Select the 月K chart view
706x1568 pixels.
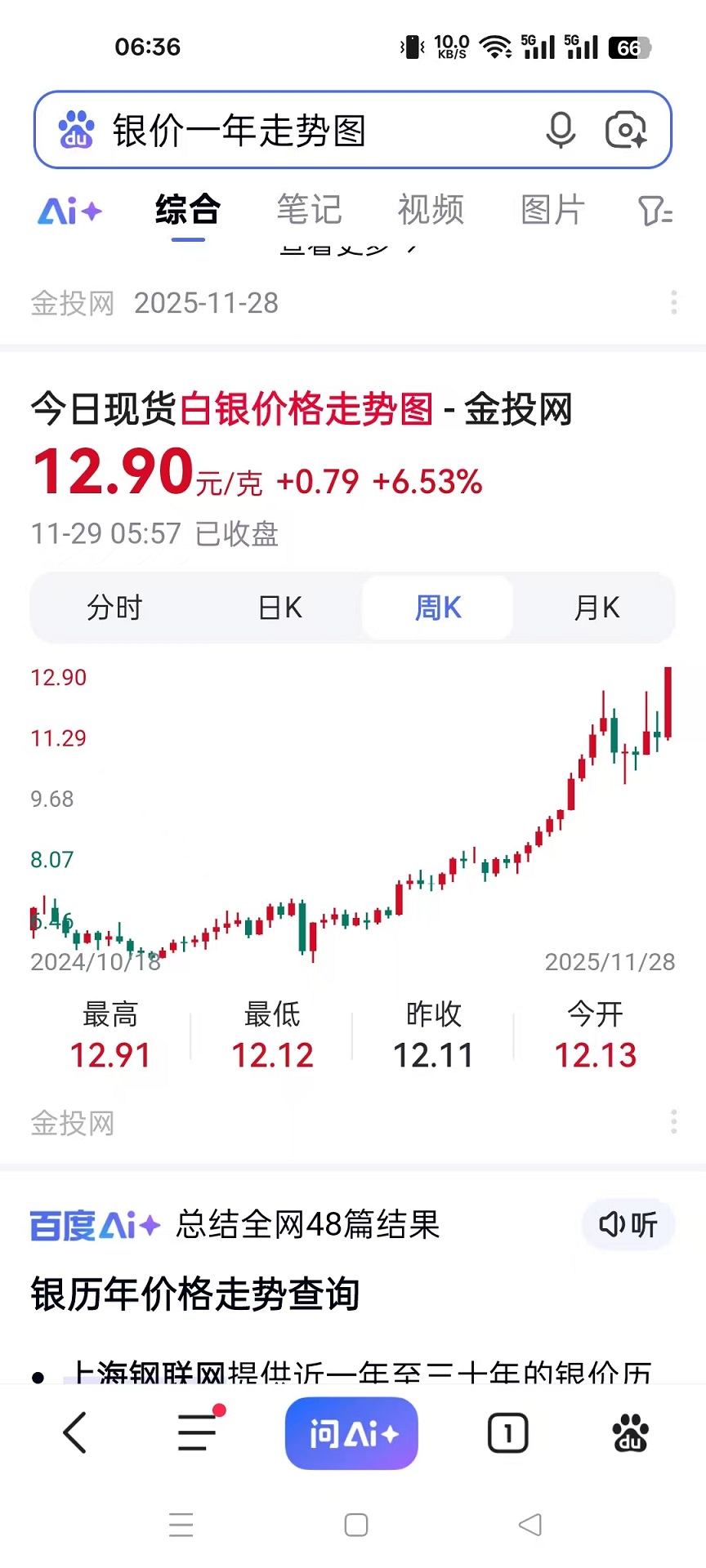[597, 608]
